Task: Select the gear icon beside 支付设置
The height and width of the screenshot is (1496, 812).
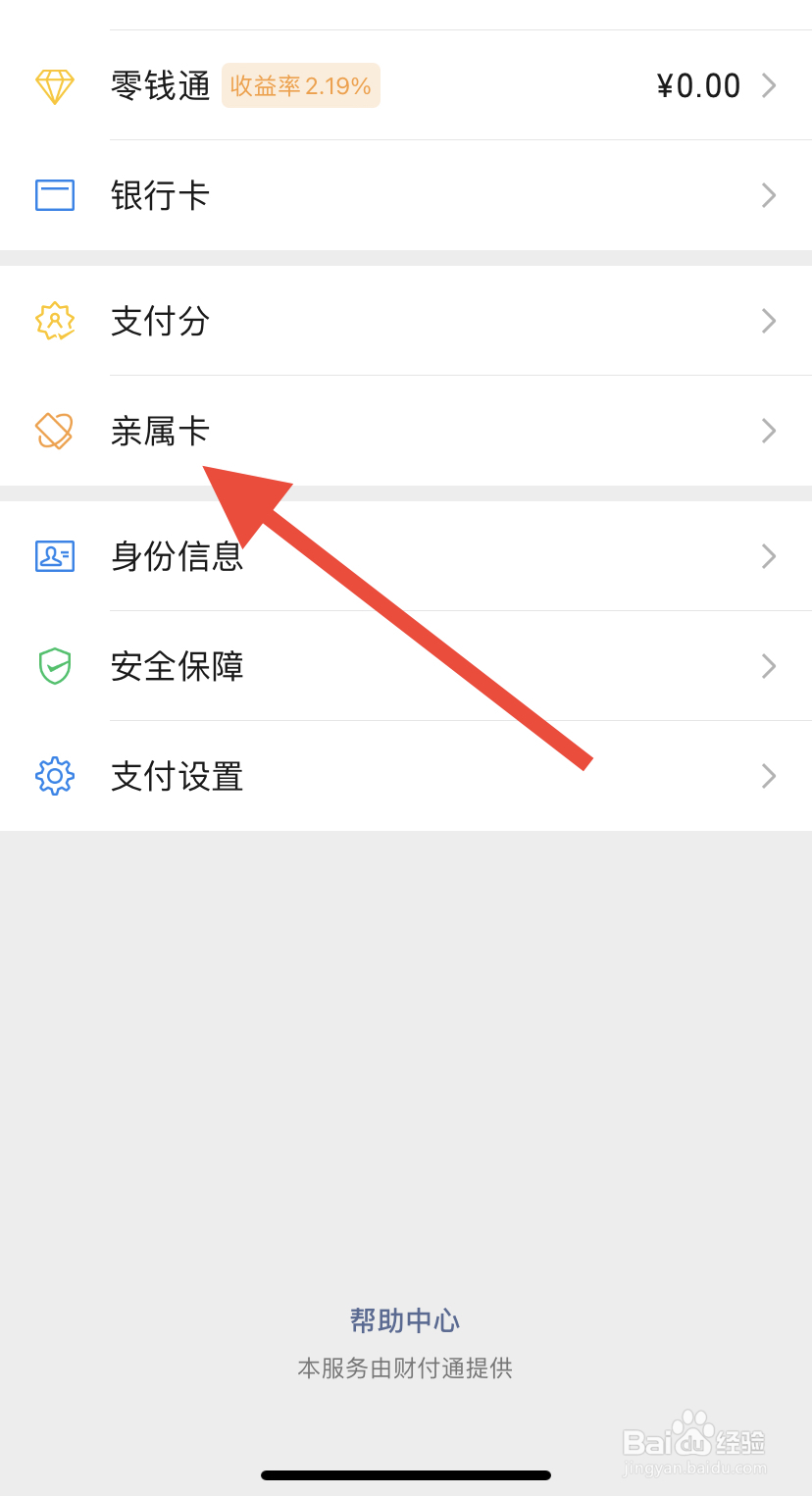Action: pos(55,776)
